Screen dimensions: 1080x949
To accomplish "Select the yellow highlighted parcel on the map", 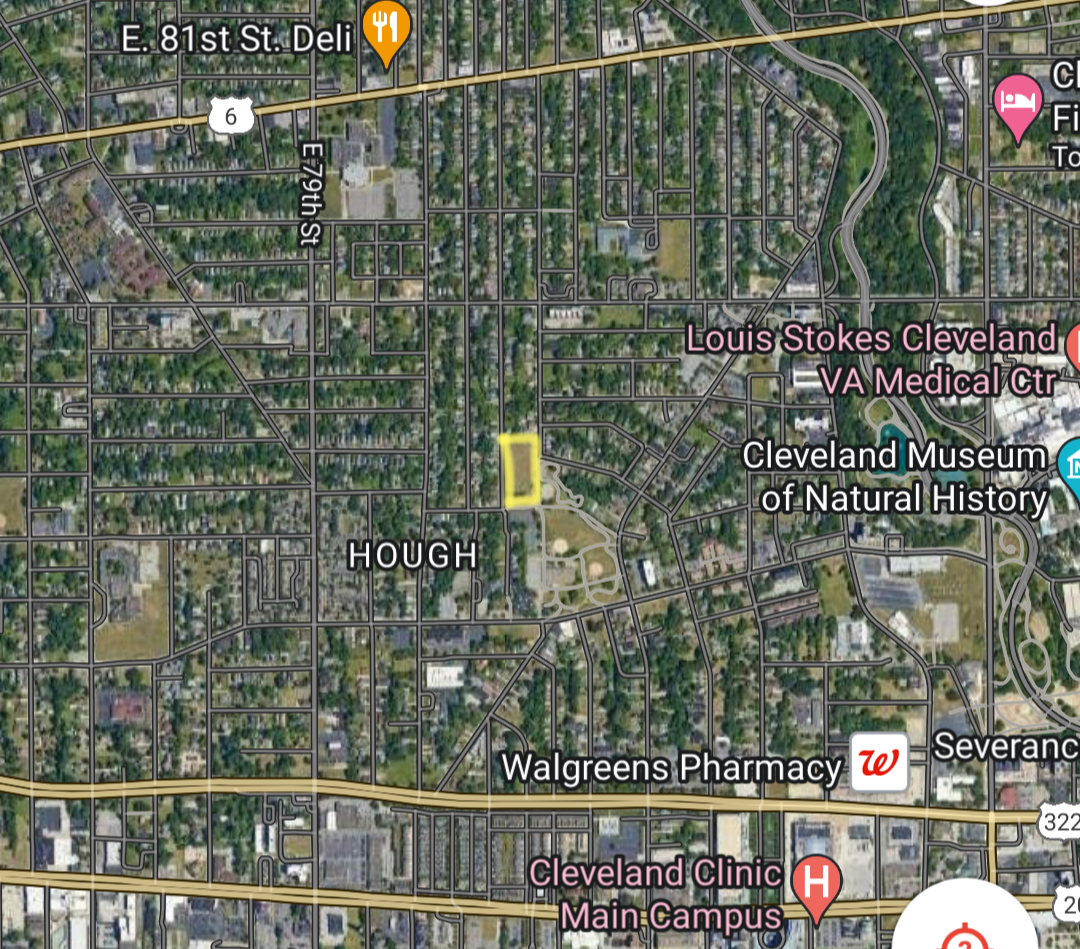I will click(520, 470).
